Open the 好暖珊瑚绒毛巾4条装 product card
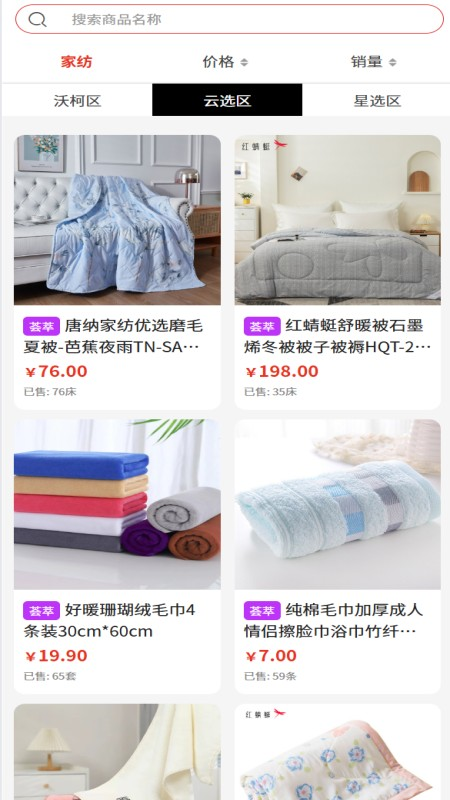The image size is (450, 800). pos(117,556)
